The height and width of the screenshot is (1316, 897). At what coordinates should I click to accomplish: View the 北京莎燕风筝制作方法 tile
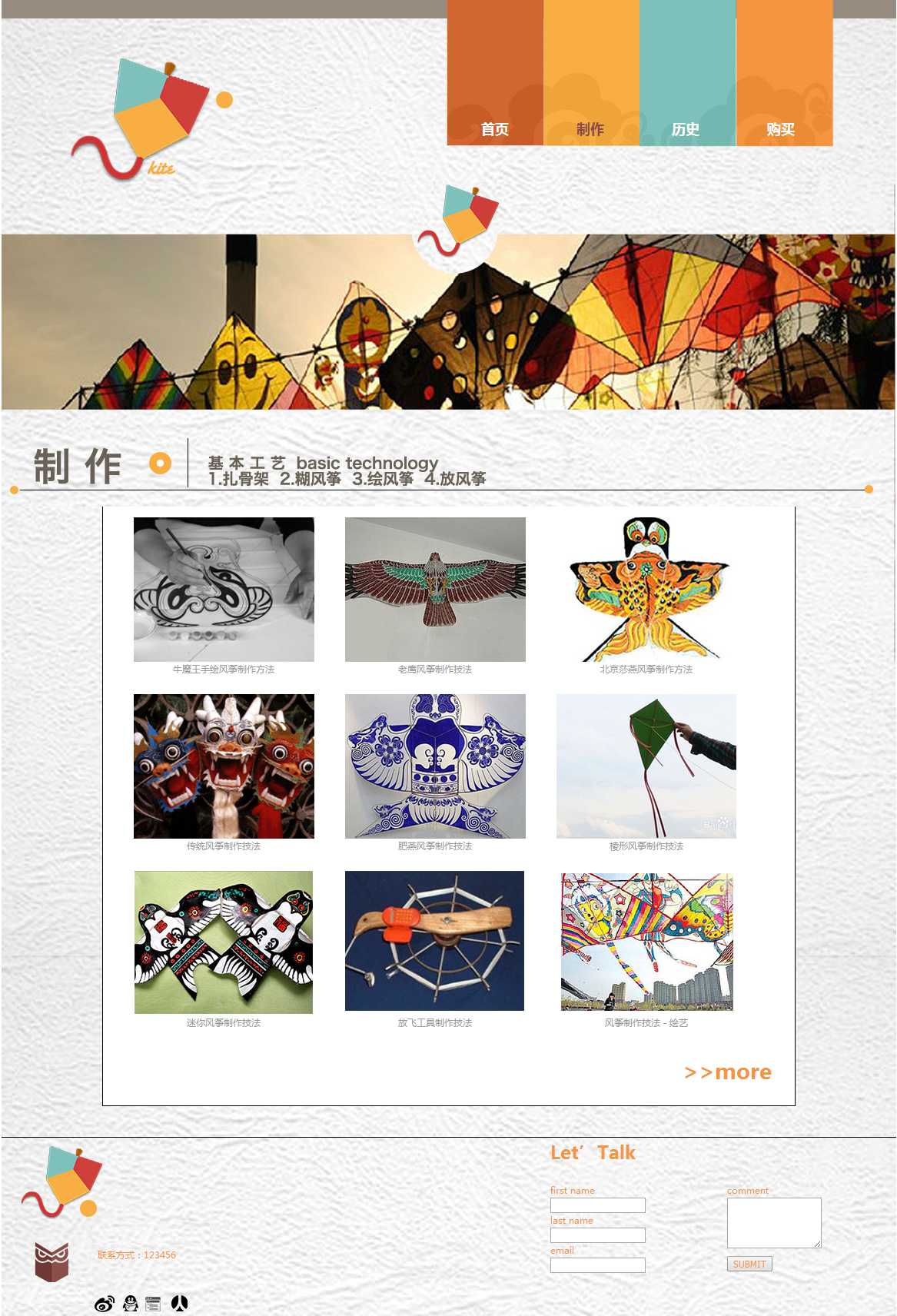pyautogui.click(x=646, y=590)
